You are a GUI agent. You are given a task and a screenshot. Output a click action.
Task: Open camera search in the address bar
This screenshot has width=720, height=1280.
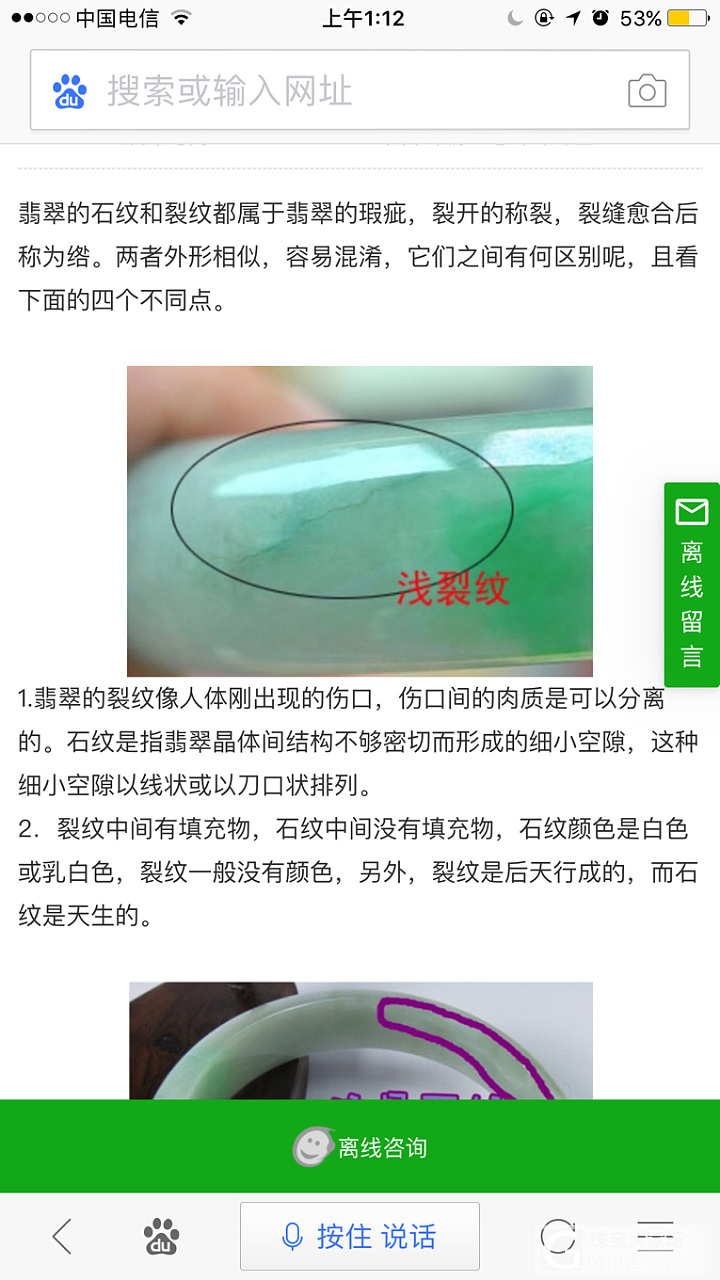(x=647, y=91)
